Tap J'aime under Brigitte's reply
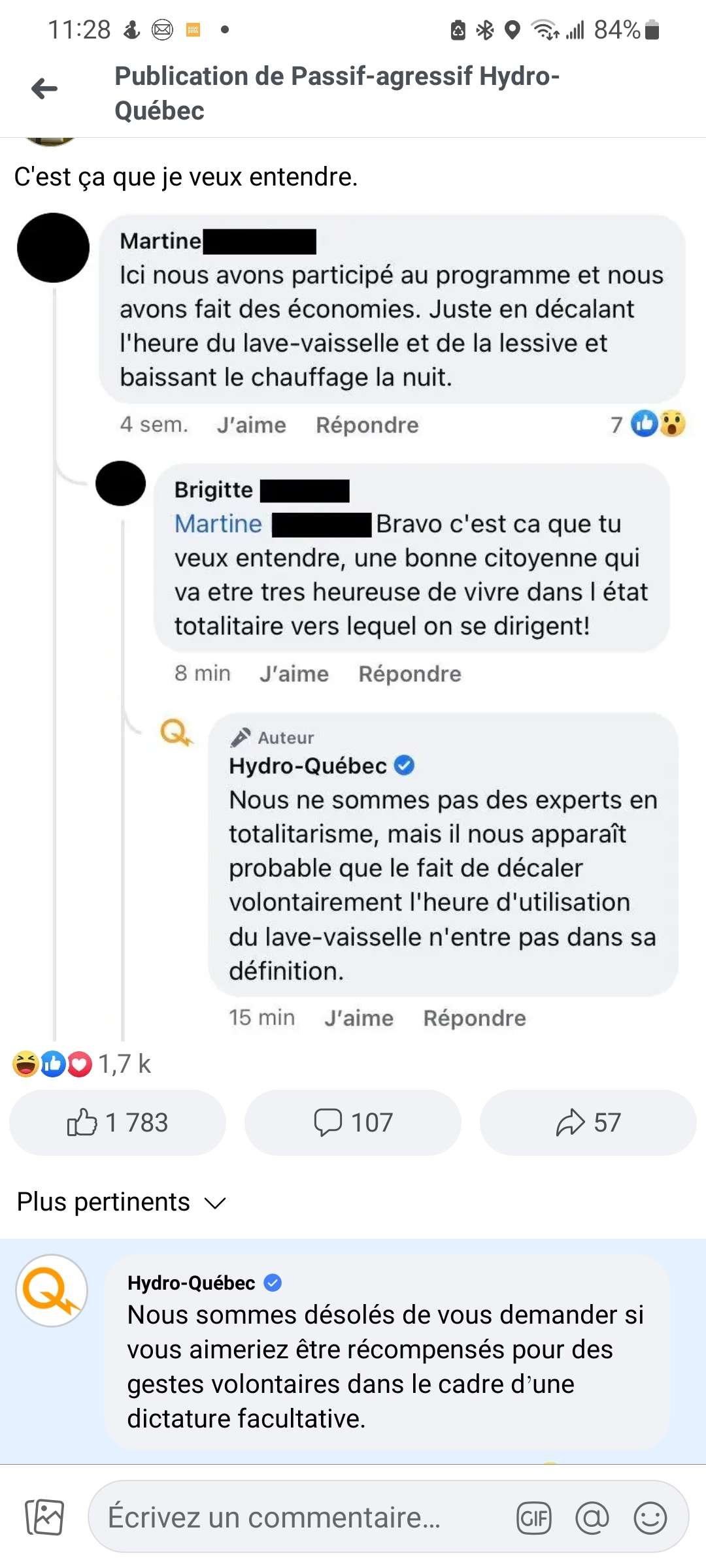Image resolution: width=706 pixels, height=1568 pixels. pos(294,674)
